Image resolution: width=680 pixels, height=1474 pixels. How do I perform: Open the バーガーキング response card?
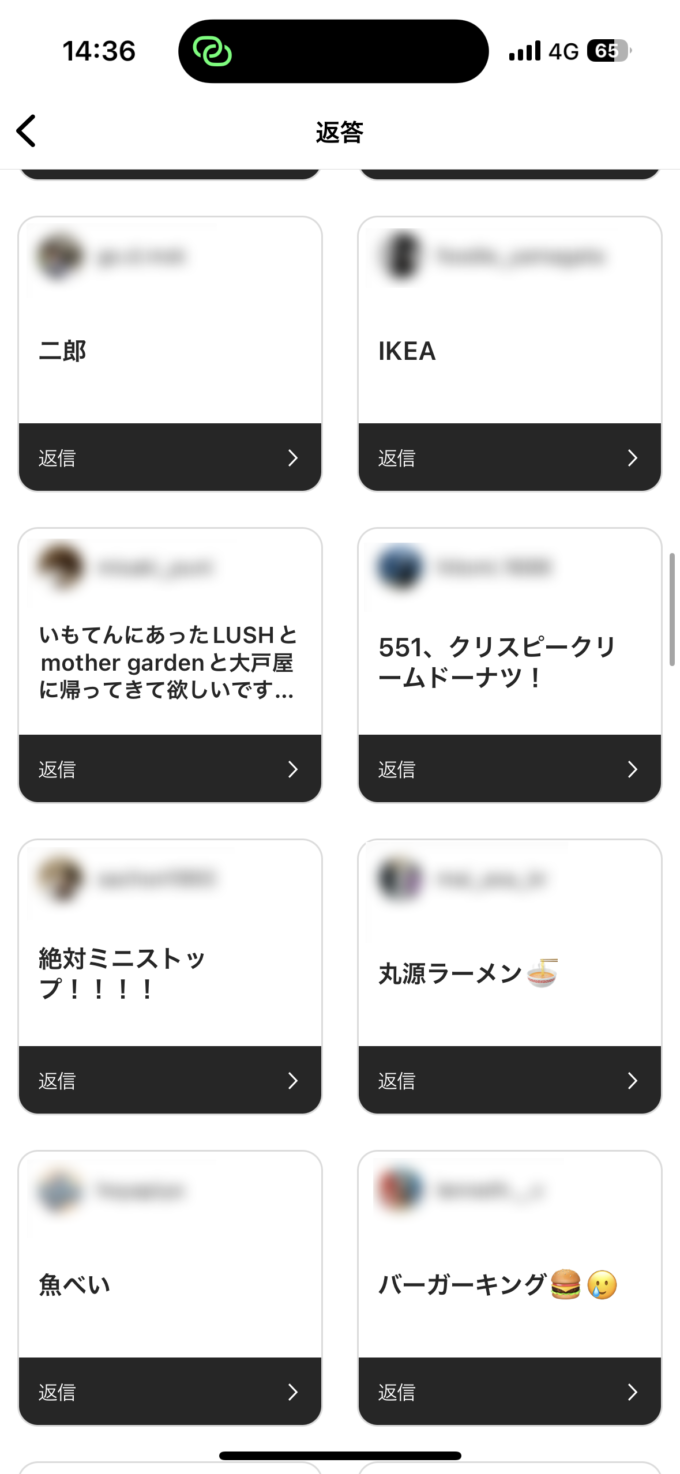(510, 1284)
